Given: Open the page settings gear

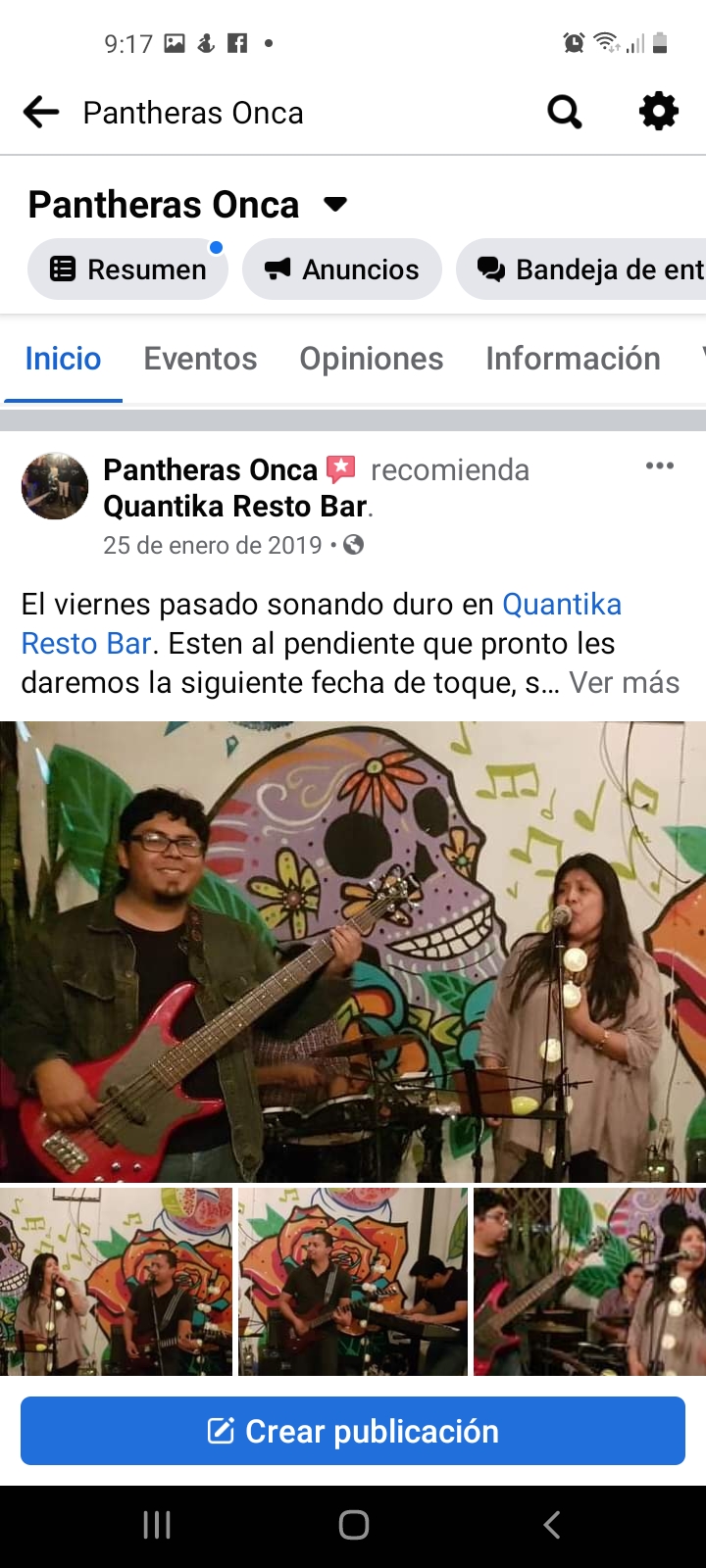Looking at the screenshot, I should [x=658, y=112].
